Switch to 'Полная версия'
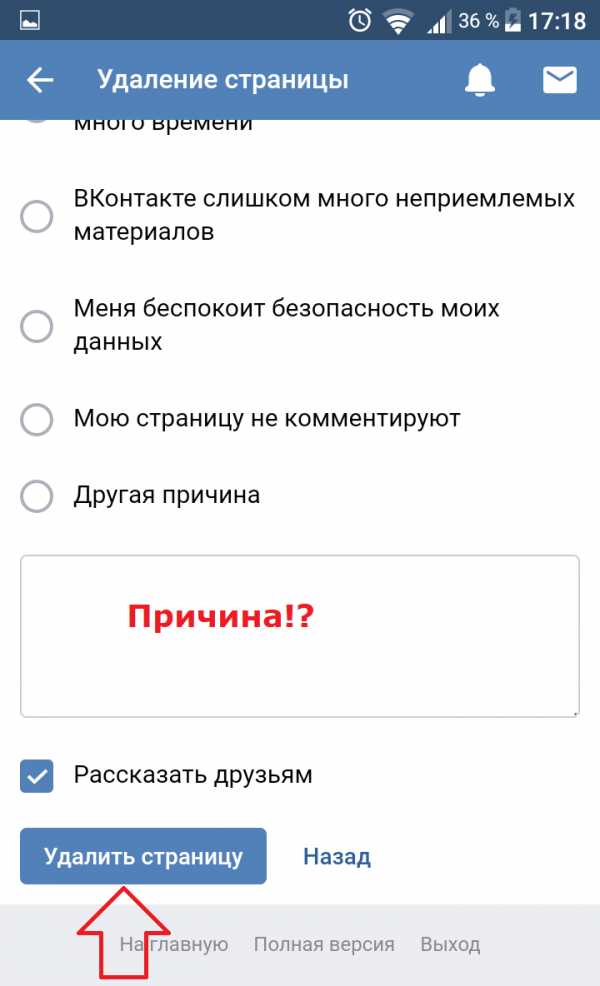The image size is (600, 986). [324, 944]
